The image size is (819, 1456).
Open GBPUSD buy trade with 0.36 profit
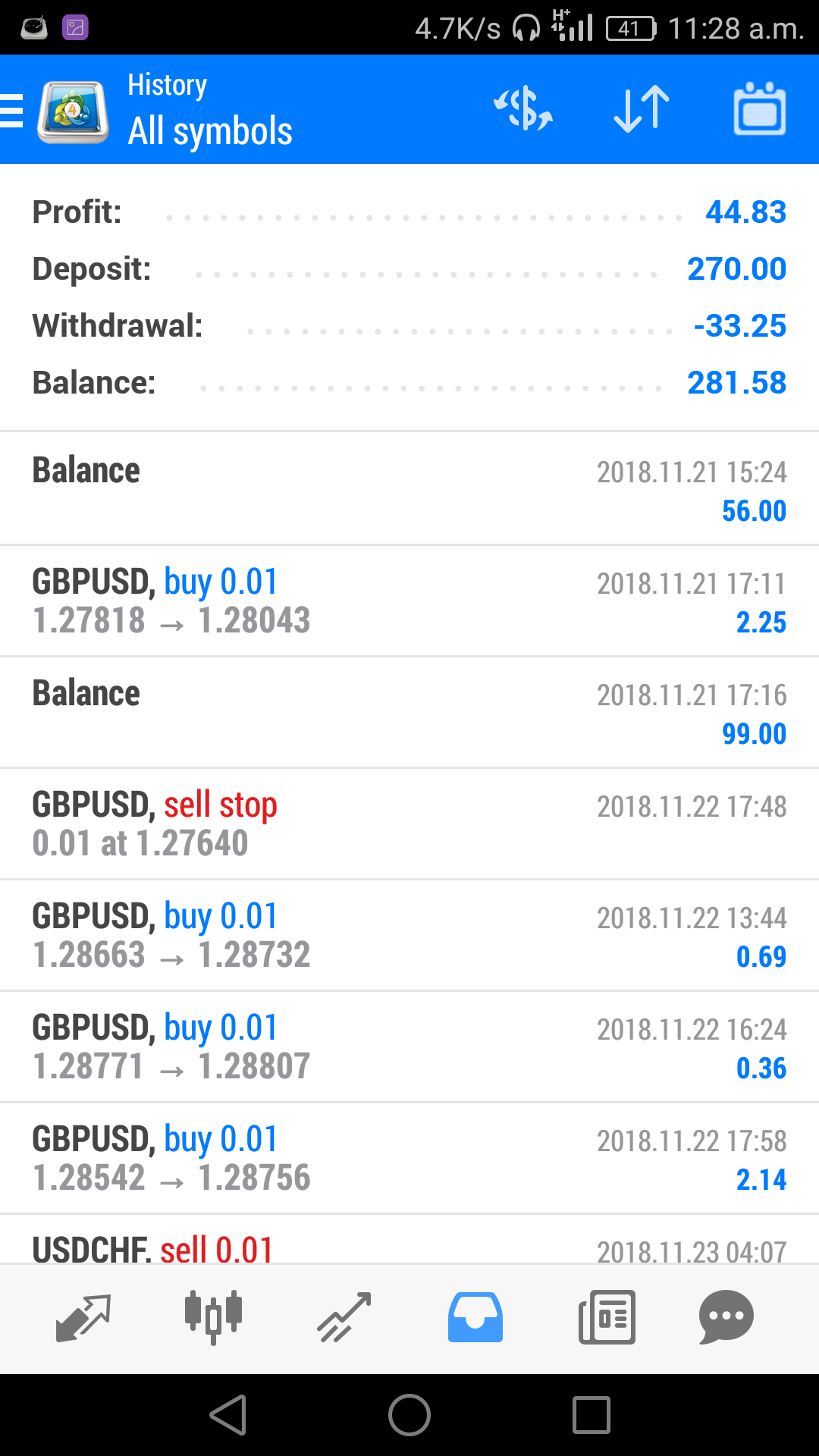point(409,1046)
